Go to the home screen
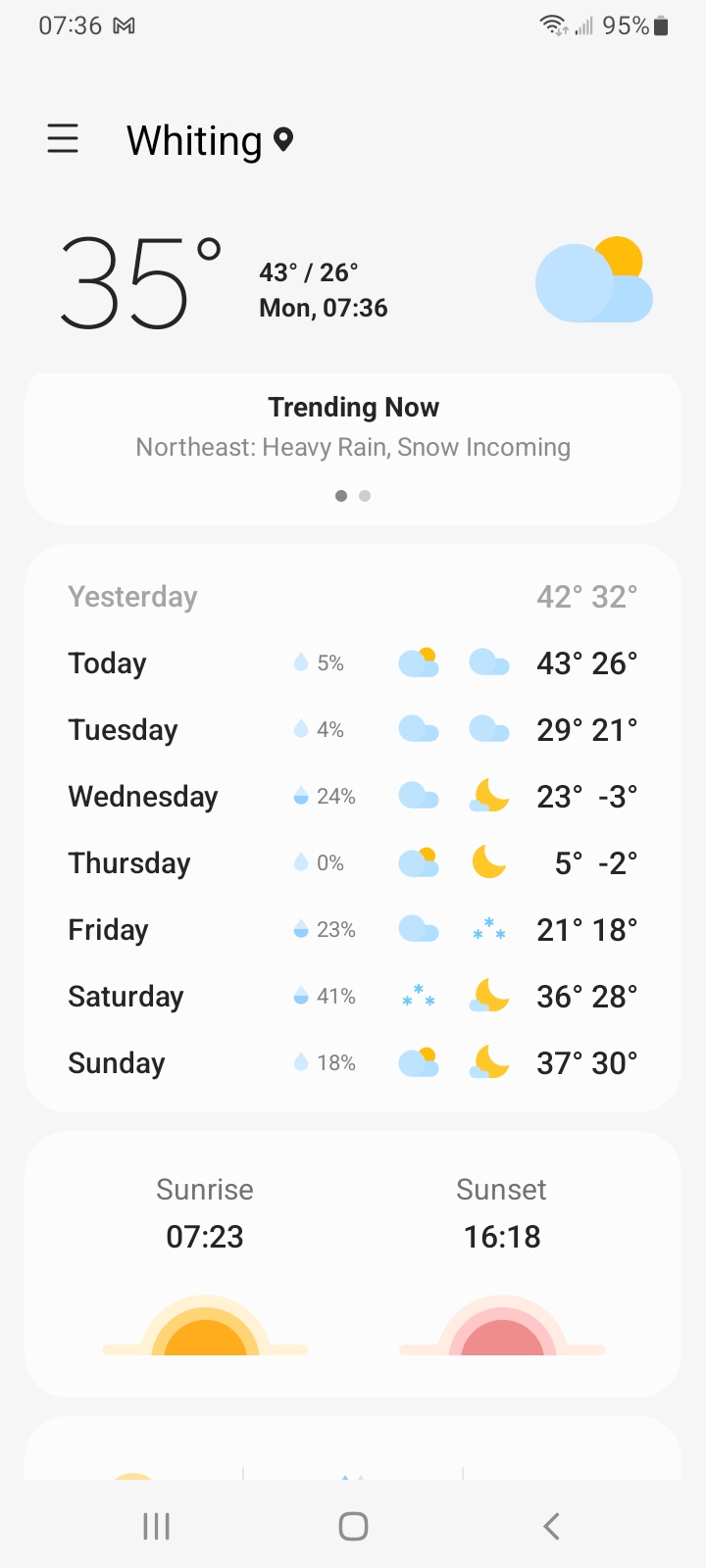The width and height of the screenshot is (706, 1568). pyautogui.click(x=353, y=1526)
